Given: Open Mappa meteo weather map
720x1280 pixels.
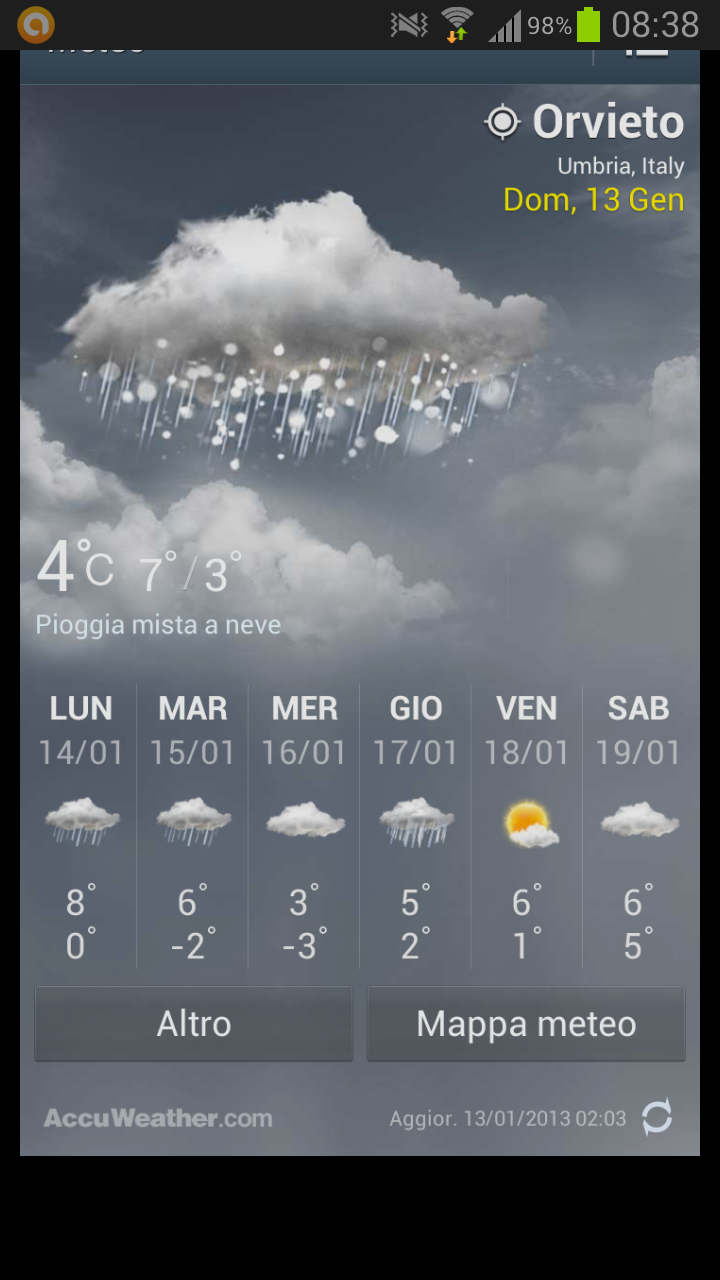Looking at the screenshot, I should coord(526,1024).
